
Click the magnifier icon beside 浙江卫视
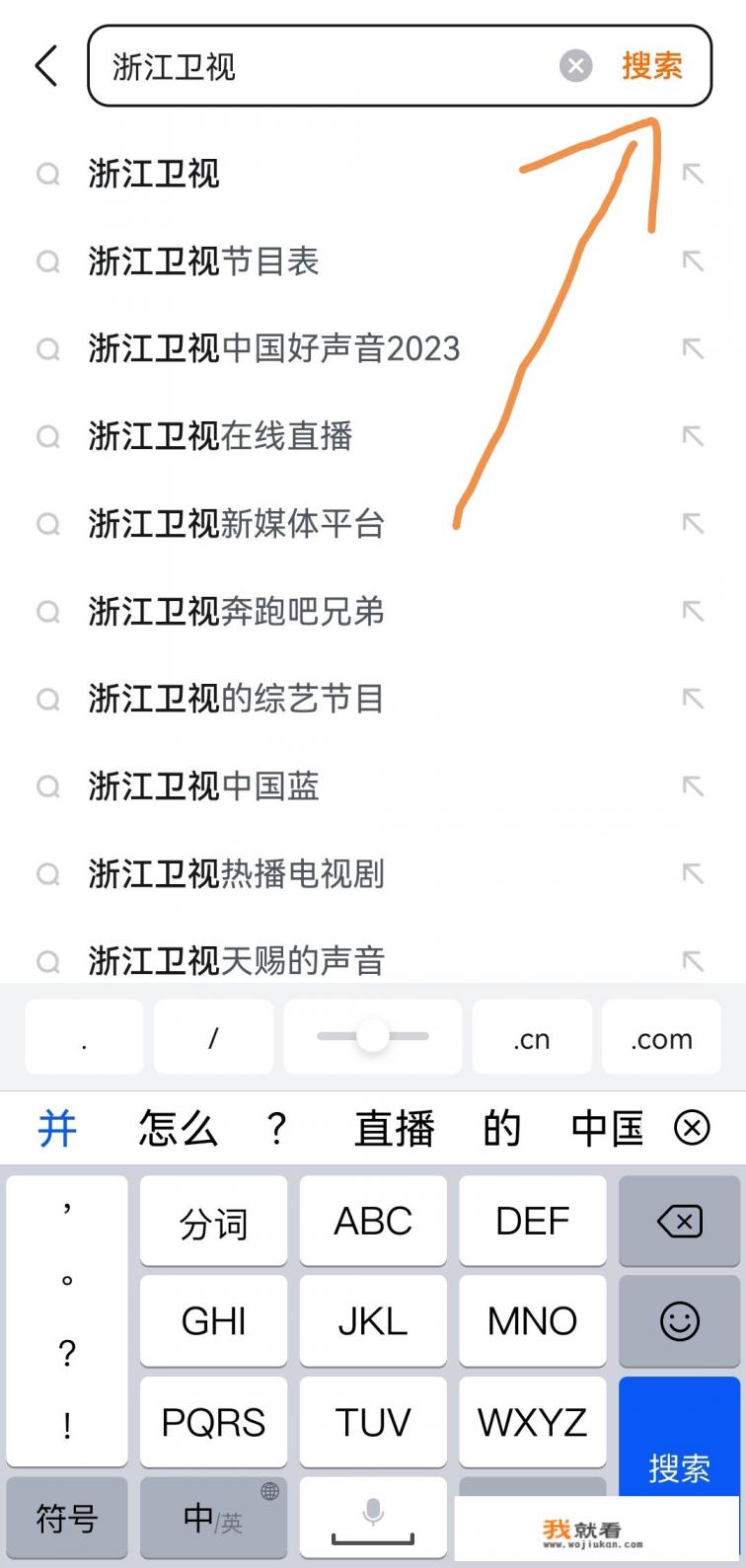[49, 174]
